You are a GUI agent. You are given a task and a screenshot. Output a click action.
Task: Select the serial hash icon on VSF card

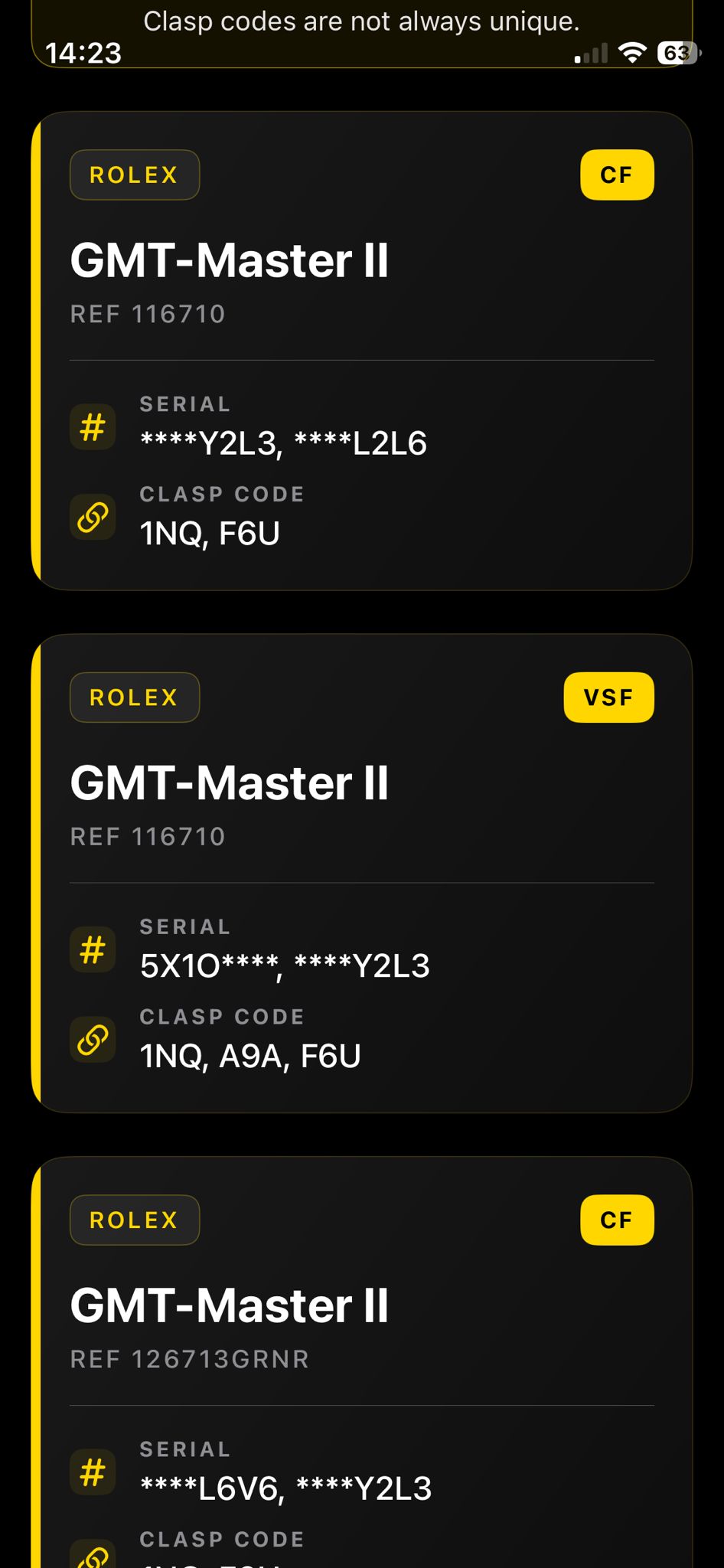click(93, 949)
